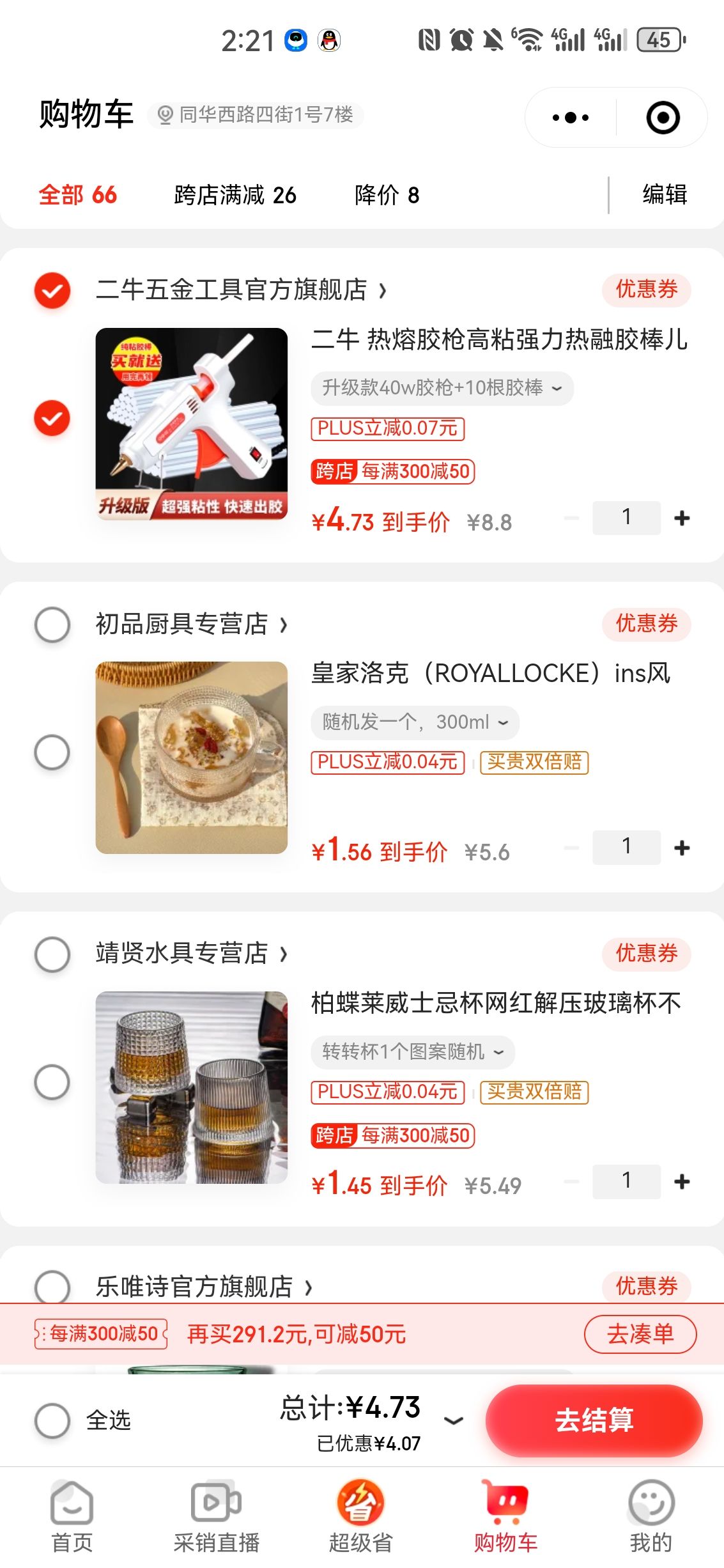
Task: Select the 柏蝶莱威士忌杯 item checkbox
Action: 52,1082
